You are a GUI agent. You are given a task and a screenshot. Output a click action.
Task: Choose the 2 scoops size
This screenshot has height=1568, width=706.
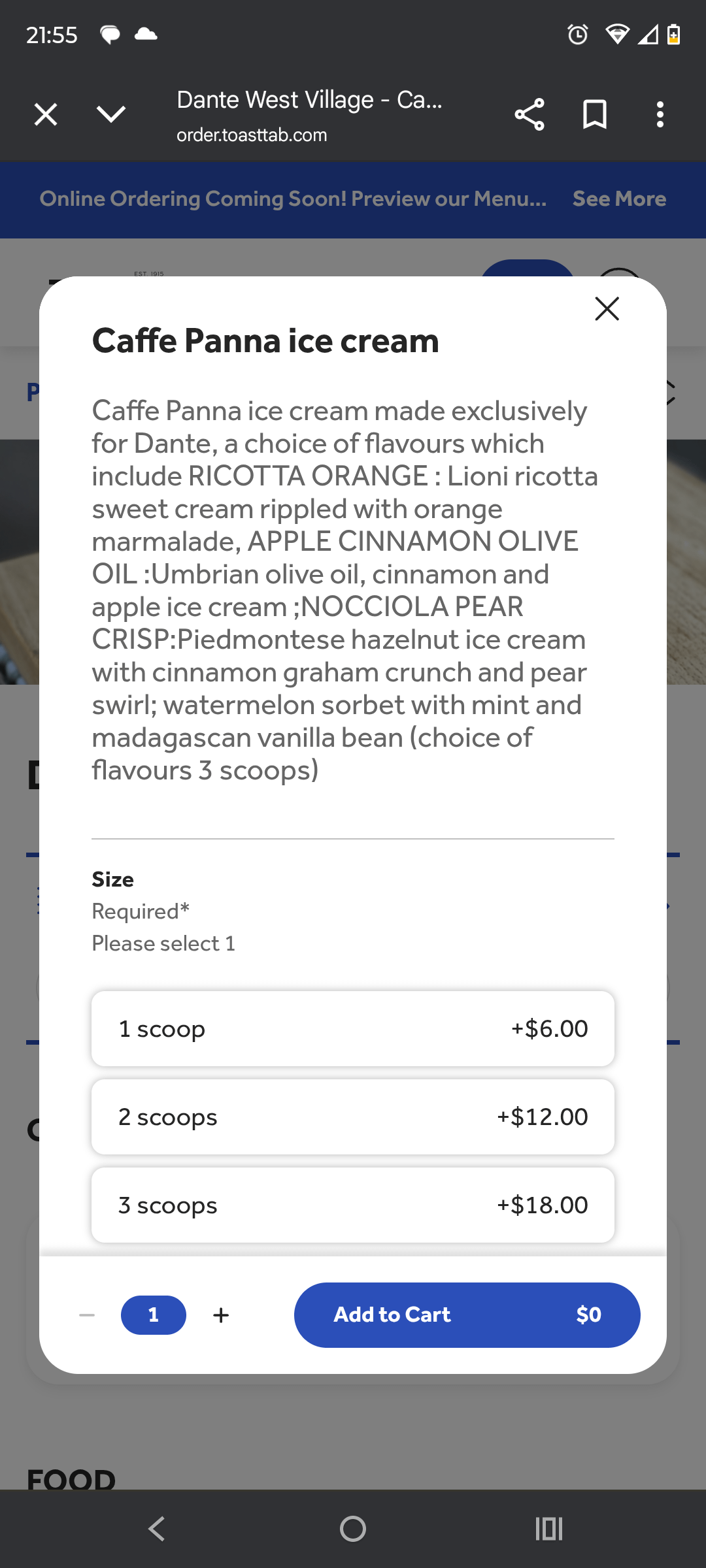(x=353, y=1117)
